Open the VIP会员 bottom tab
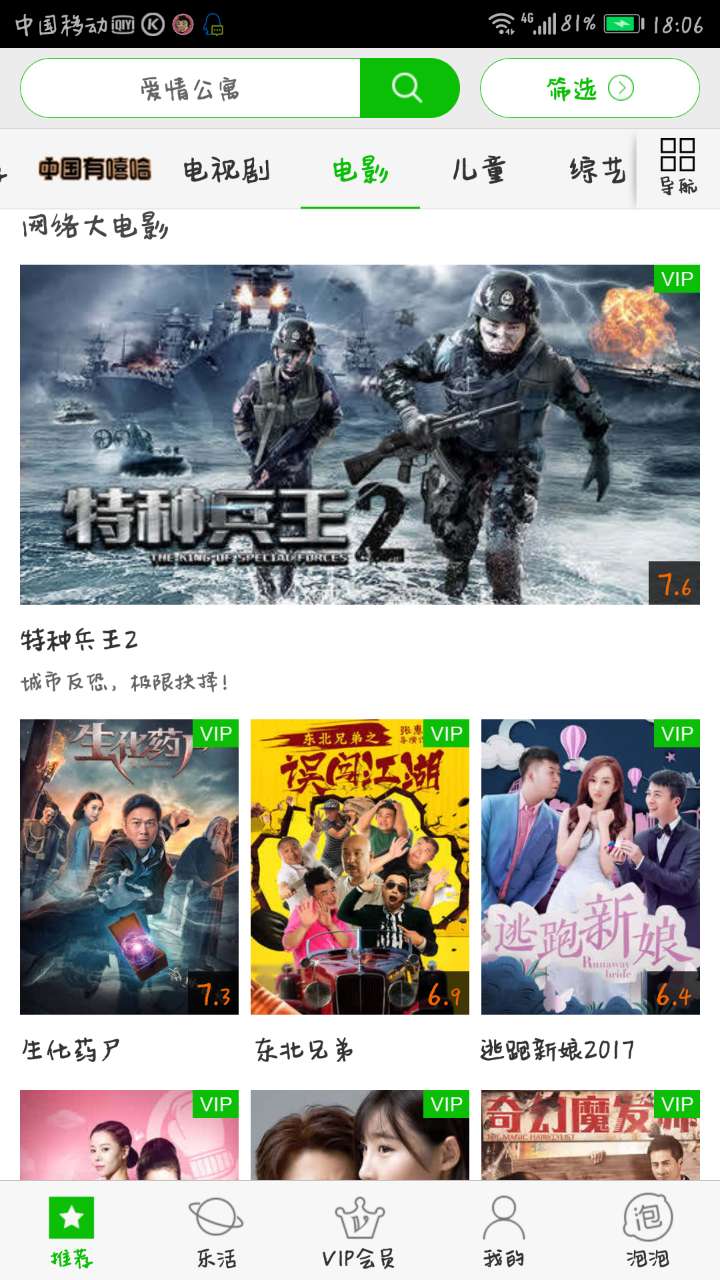 pos(359,1231)
